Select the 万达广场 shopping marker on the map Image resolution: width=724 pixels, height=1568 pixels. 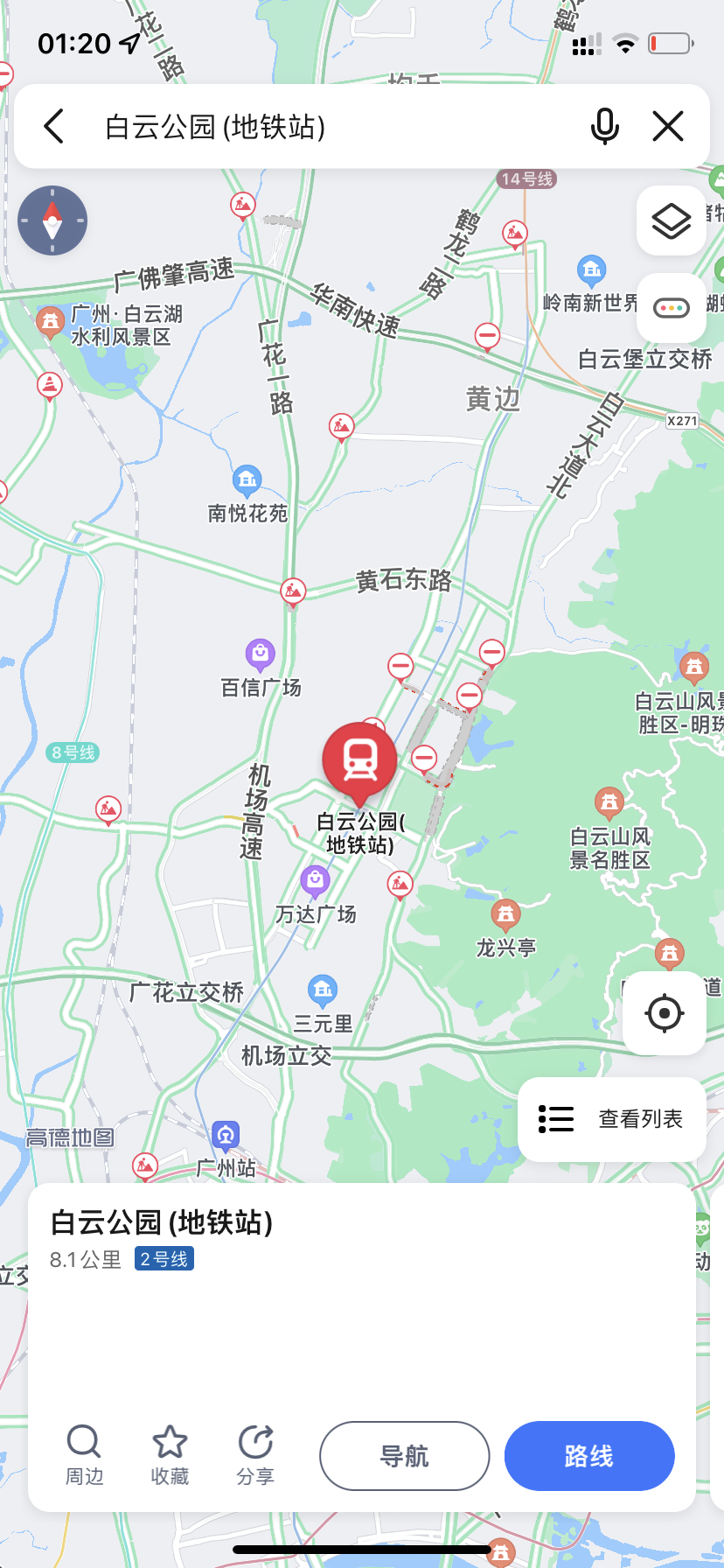click(x=315, y=879)
